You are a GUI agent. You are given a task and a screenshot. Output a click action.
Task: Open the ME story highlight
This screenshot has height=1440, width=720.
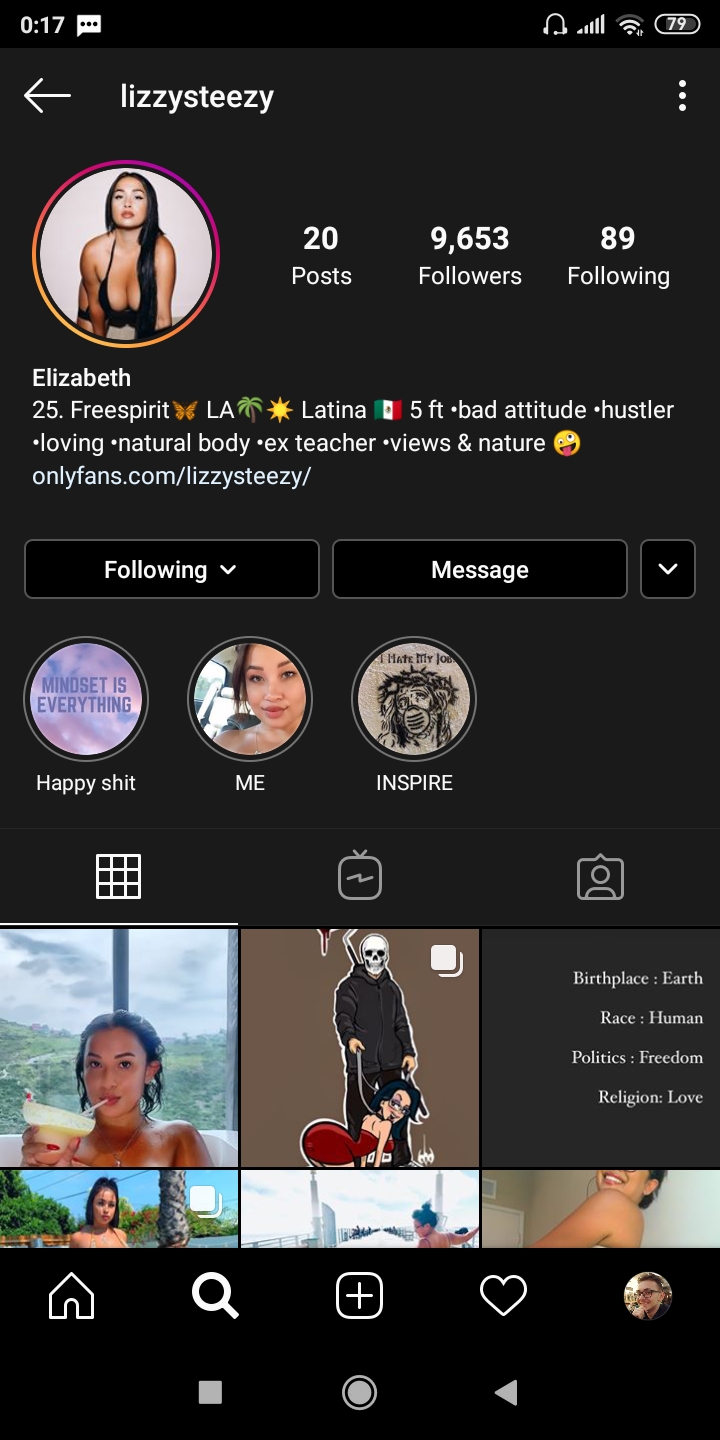[x=250, y=700]
